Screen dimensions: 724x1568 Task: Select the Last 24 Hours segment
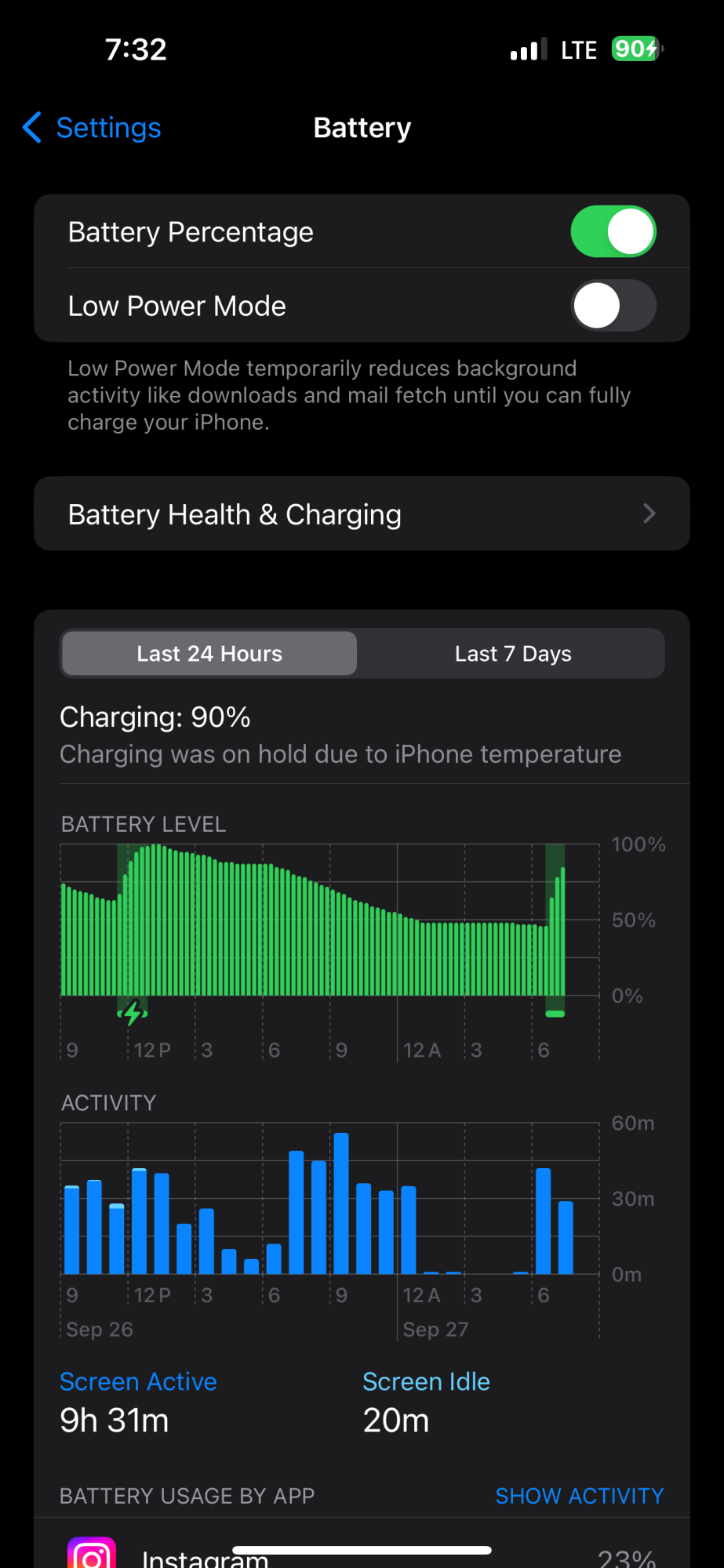click(209, 654)
